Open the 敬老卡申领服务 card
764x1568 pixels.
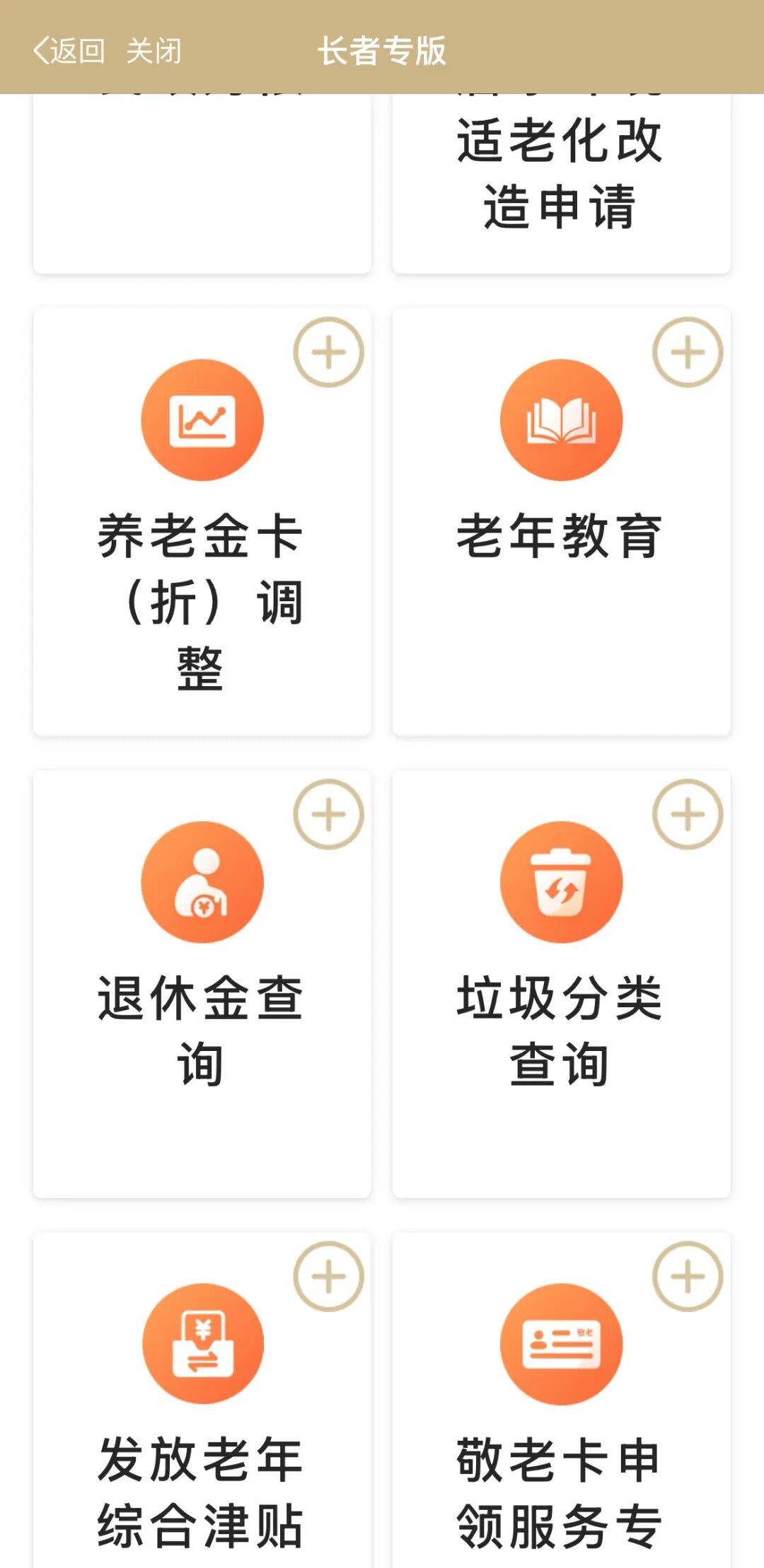560,1450
